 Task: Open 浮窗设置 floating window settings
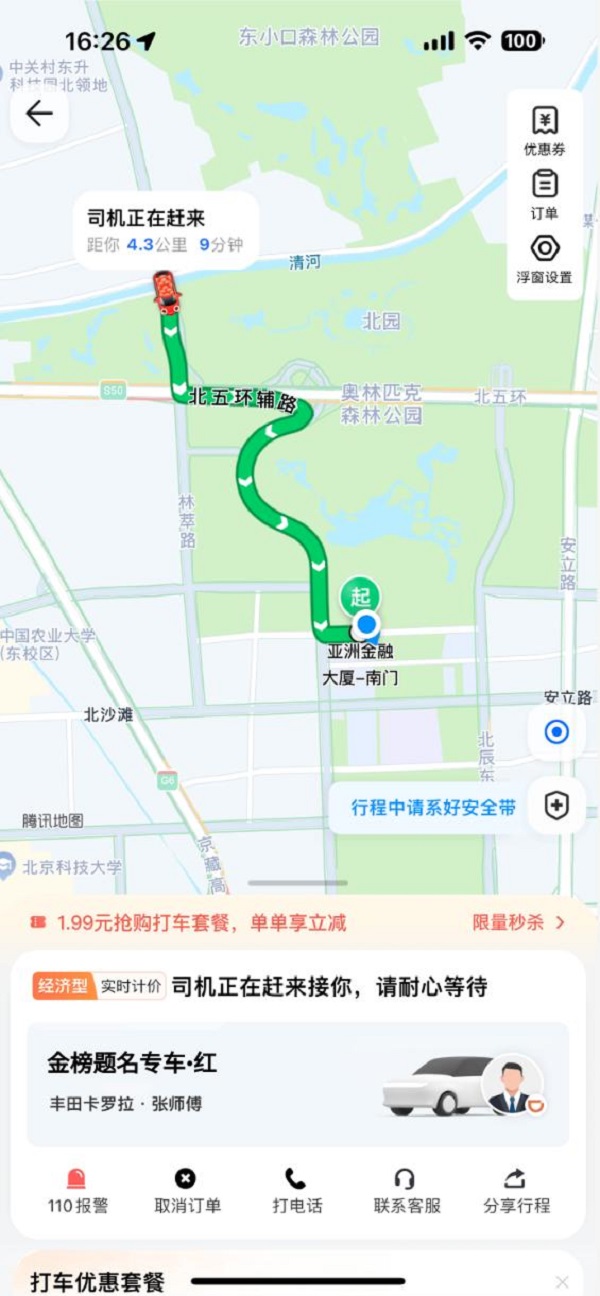pyautogui.click(x=545, y=258)
